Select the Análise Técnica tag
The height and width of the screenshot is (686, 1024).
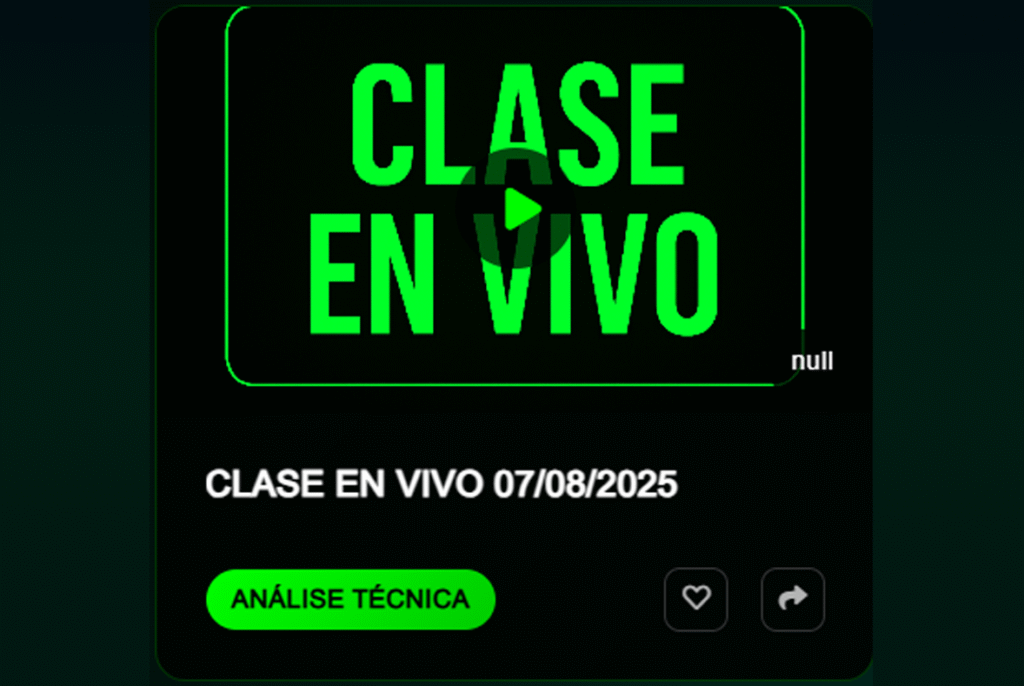[350, 599]
